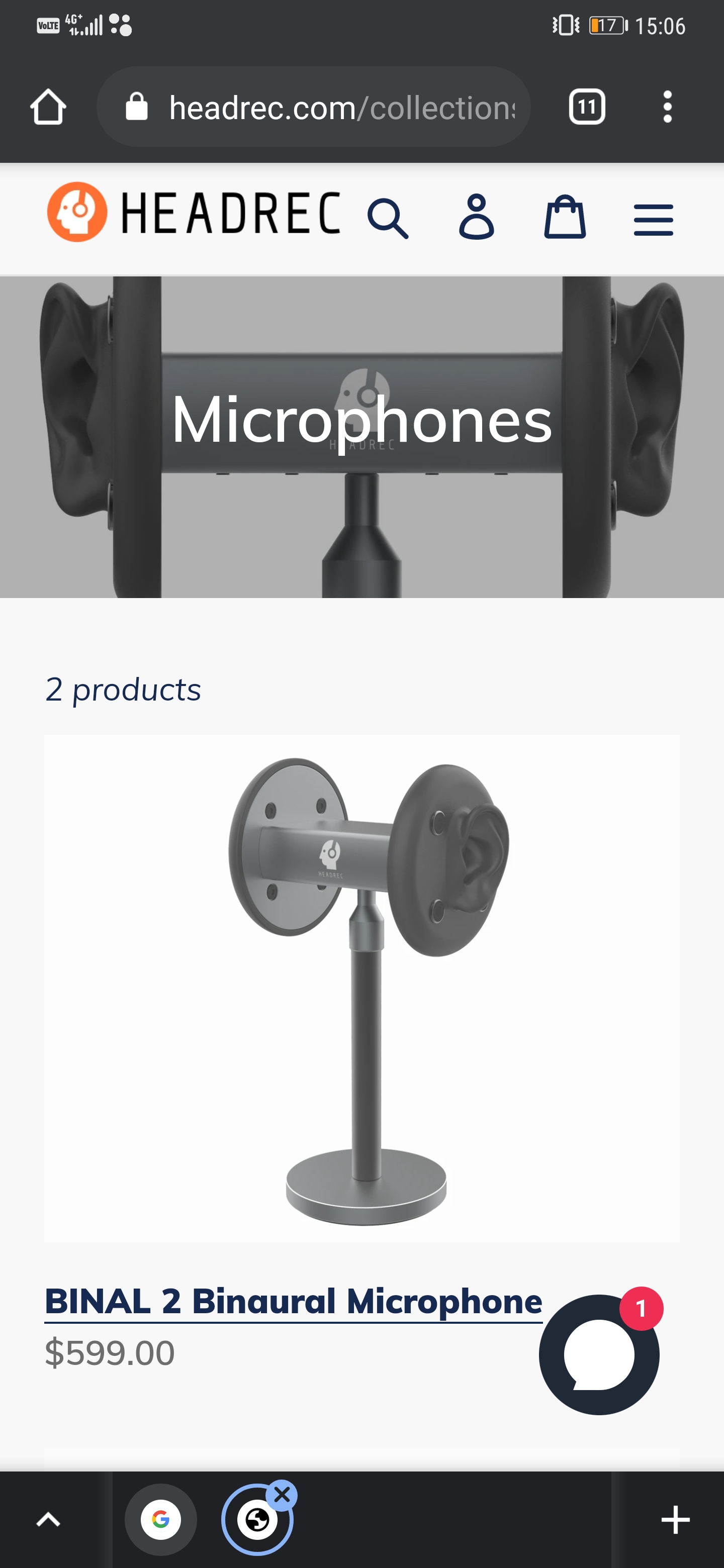The width and height of the screenshot is (724, 1568).
Task: Open the BINAL 2 product image
Action: pyautogui.click(x=361, y=988)
